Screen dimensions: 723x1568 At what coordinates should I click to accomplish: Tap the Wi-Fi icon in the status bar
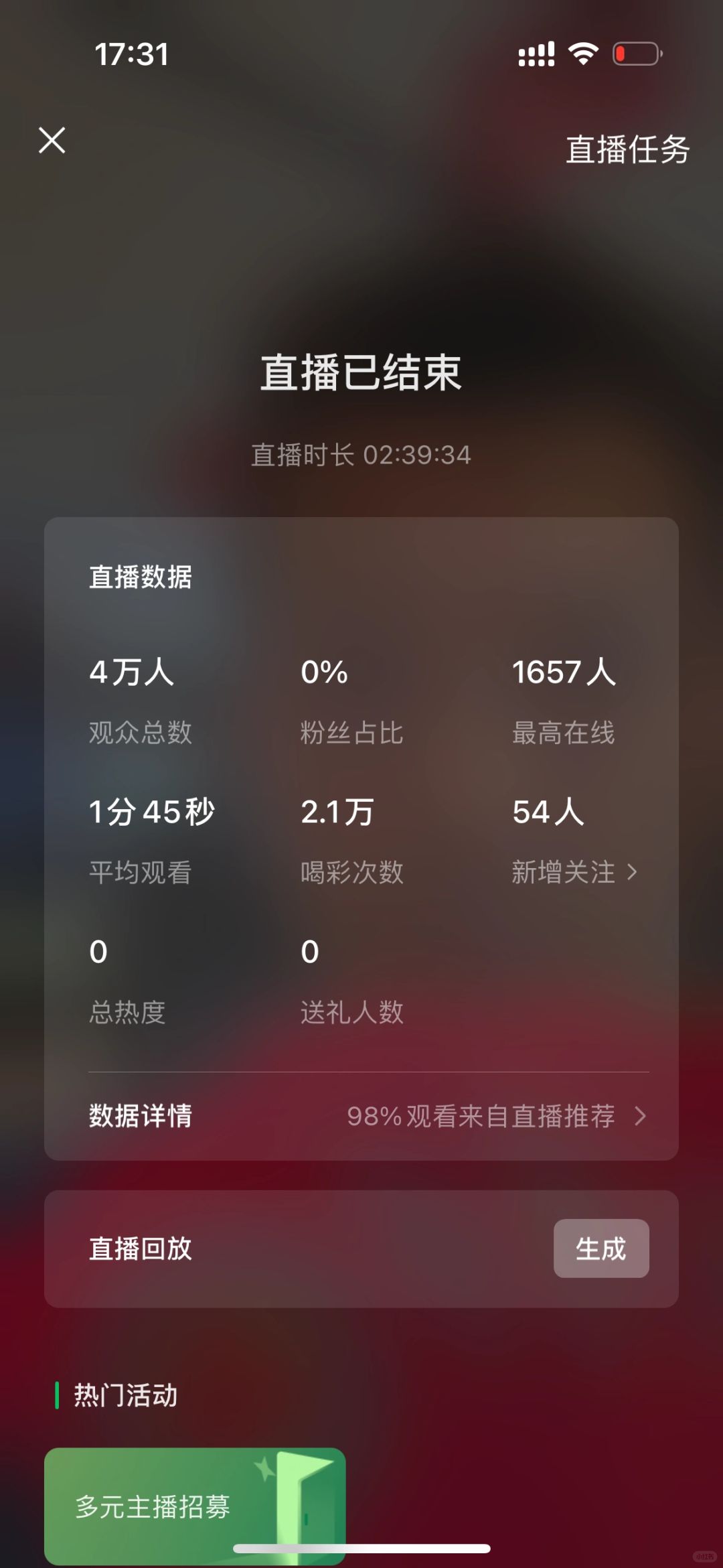(582, 54)
